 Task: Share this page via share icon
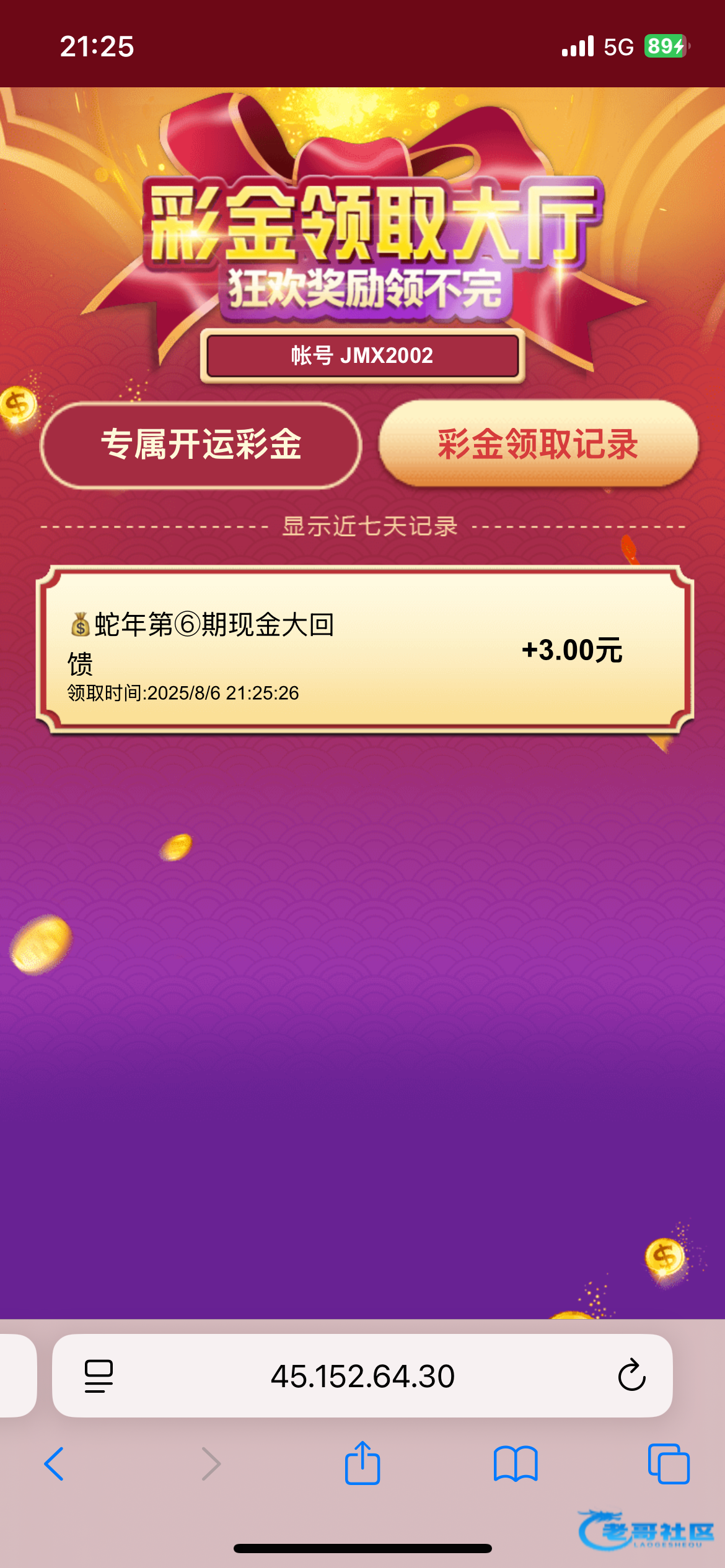click(x=362, y=1464)
